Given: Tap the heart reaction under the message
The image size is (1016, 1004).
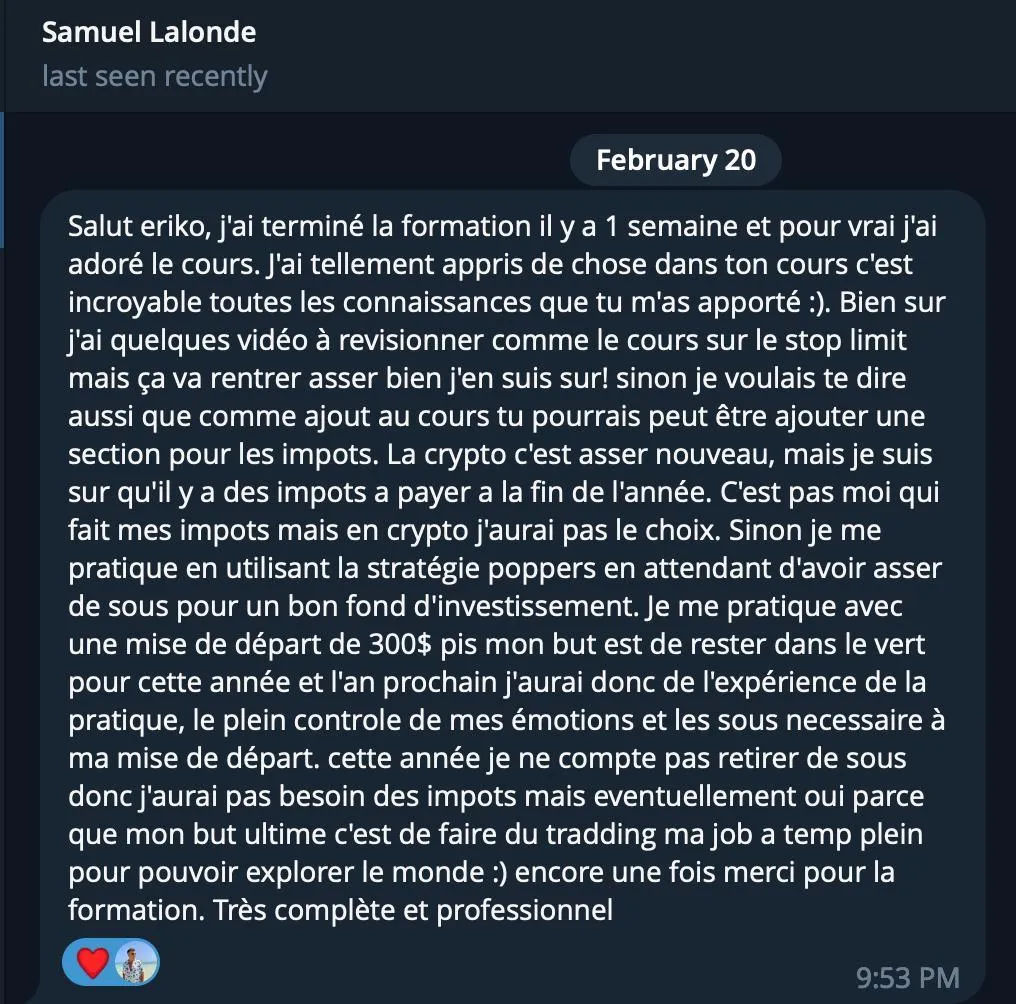Looking at the screenshot, I should tap(93, 963).
